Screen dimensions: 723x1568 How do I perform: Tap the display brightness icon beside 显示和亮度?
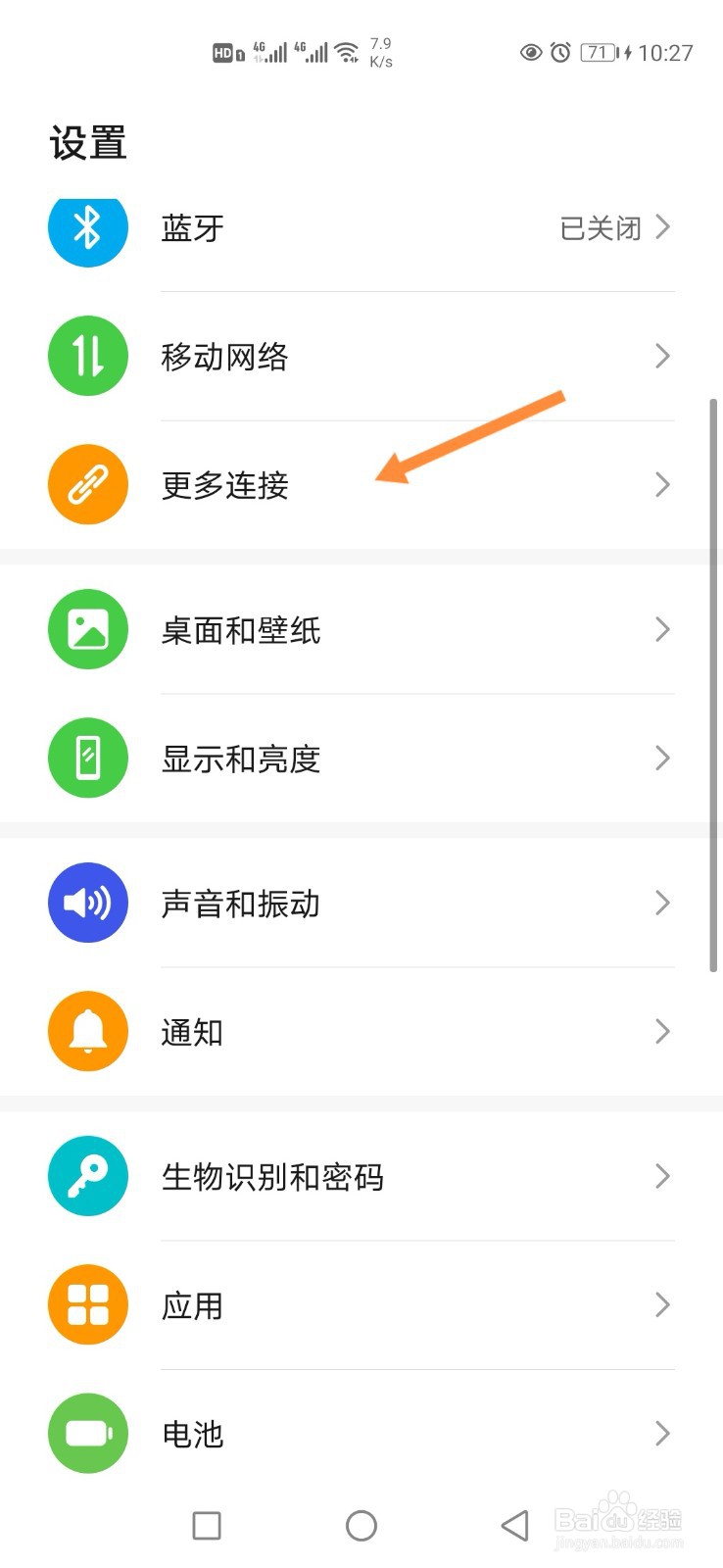(x=87, y=758)
